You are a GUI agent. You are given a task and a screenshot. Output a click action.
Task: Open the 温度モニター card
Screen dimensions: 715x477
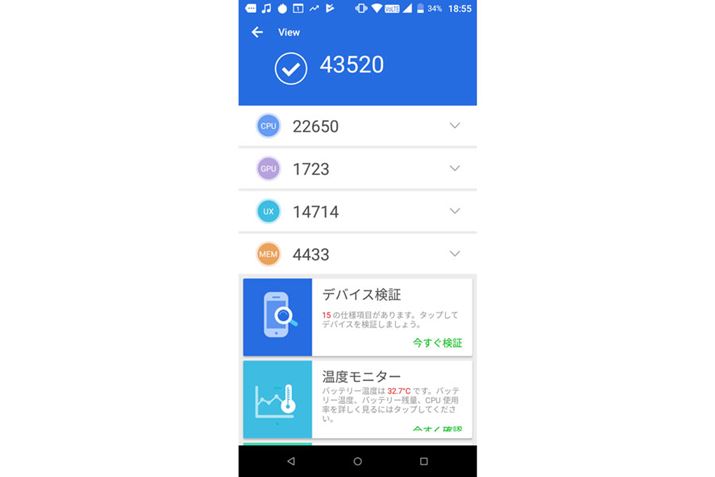357,399
